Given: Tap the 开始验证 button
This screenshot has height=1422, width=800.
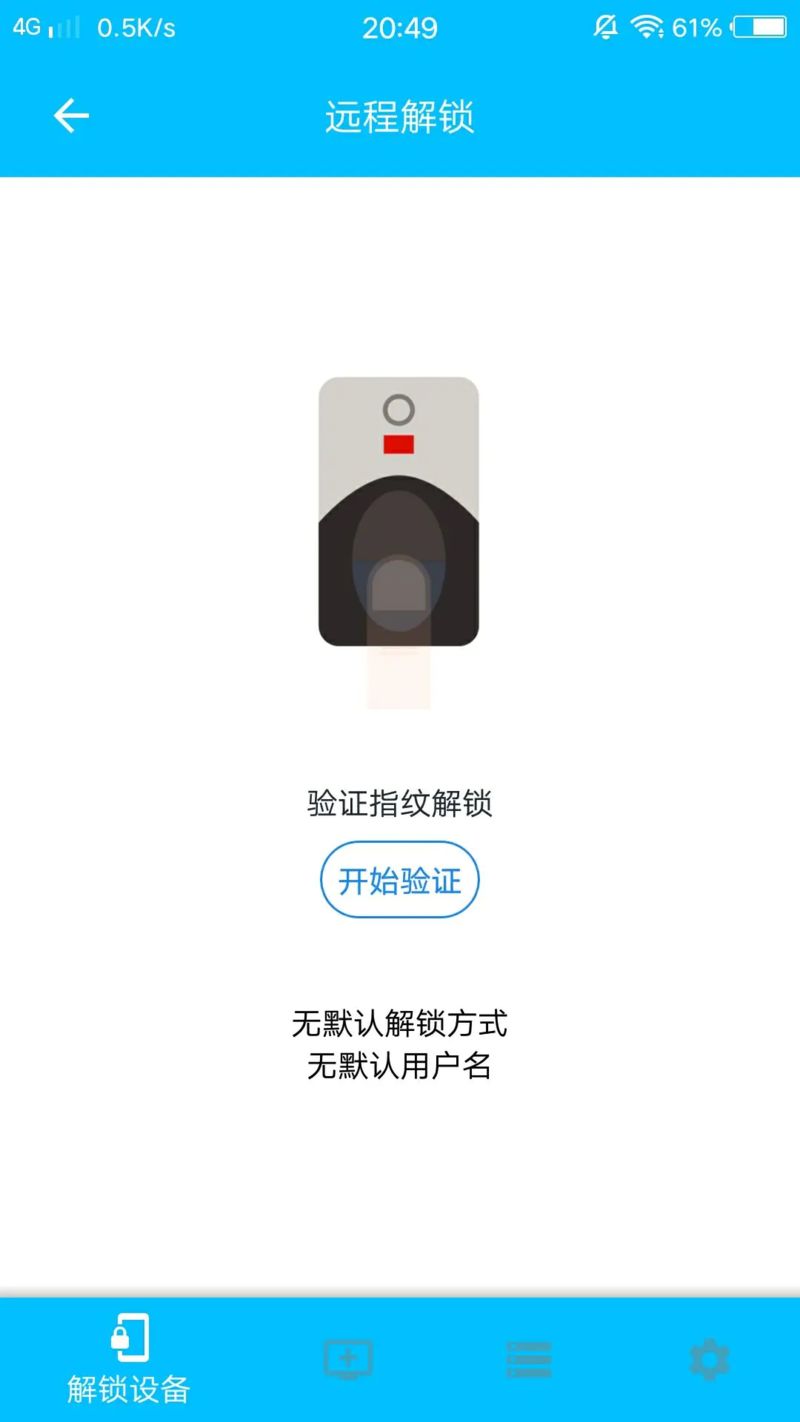Looking at the screenshot, I should click(x=399, y=880).
